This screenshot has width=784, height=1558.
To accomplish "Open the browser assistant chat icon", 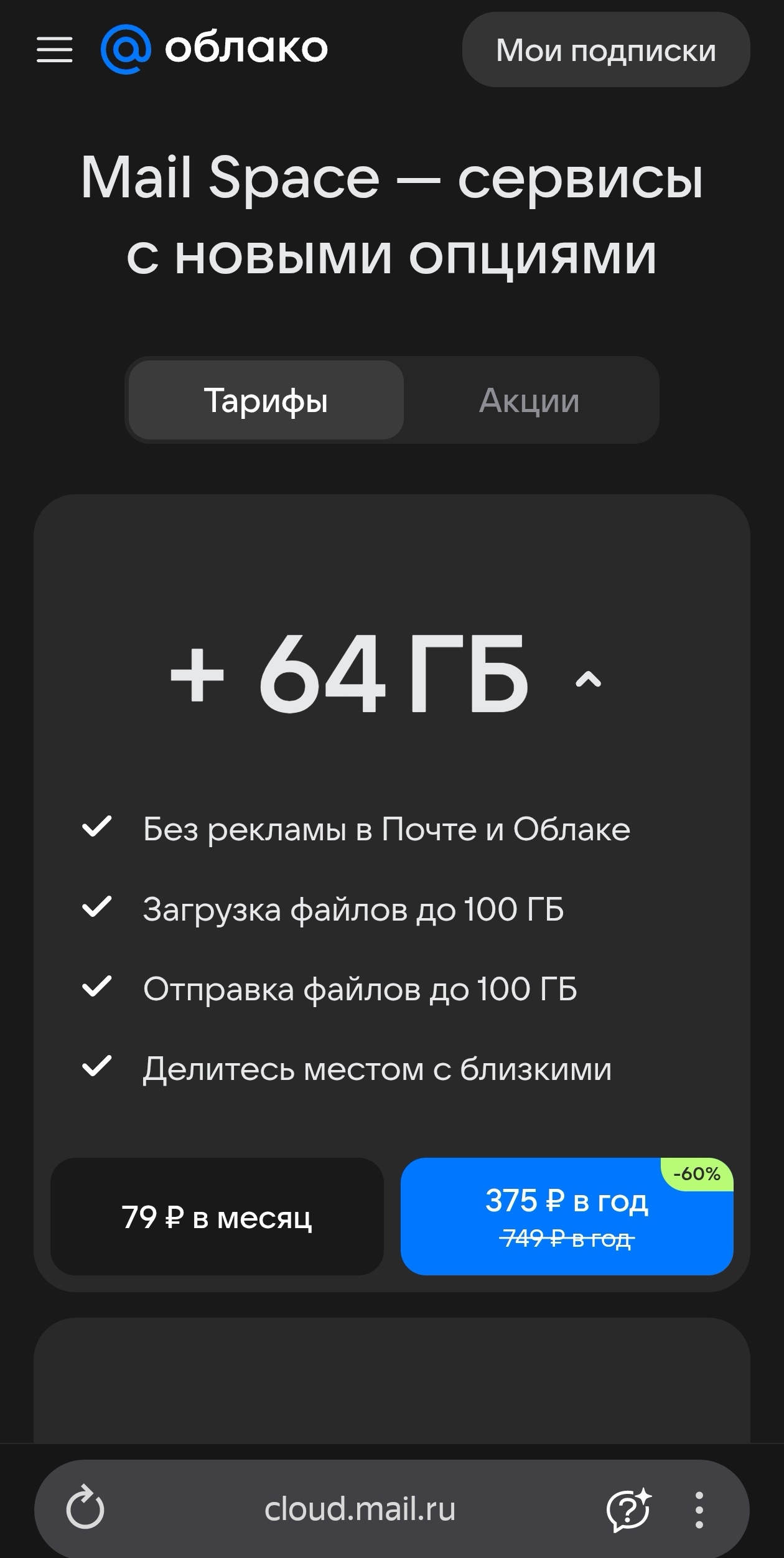I will coord(628,1509).
